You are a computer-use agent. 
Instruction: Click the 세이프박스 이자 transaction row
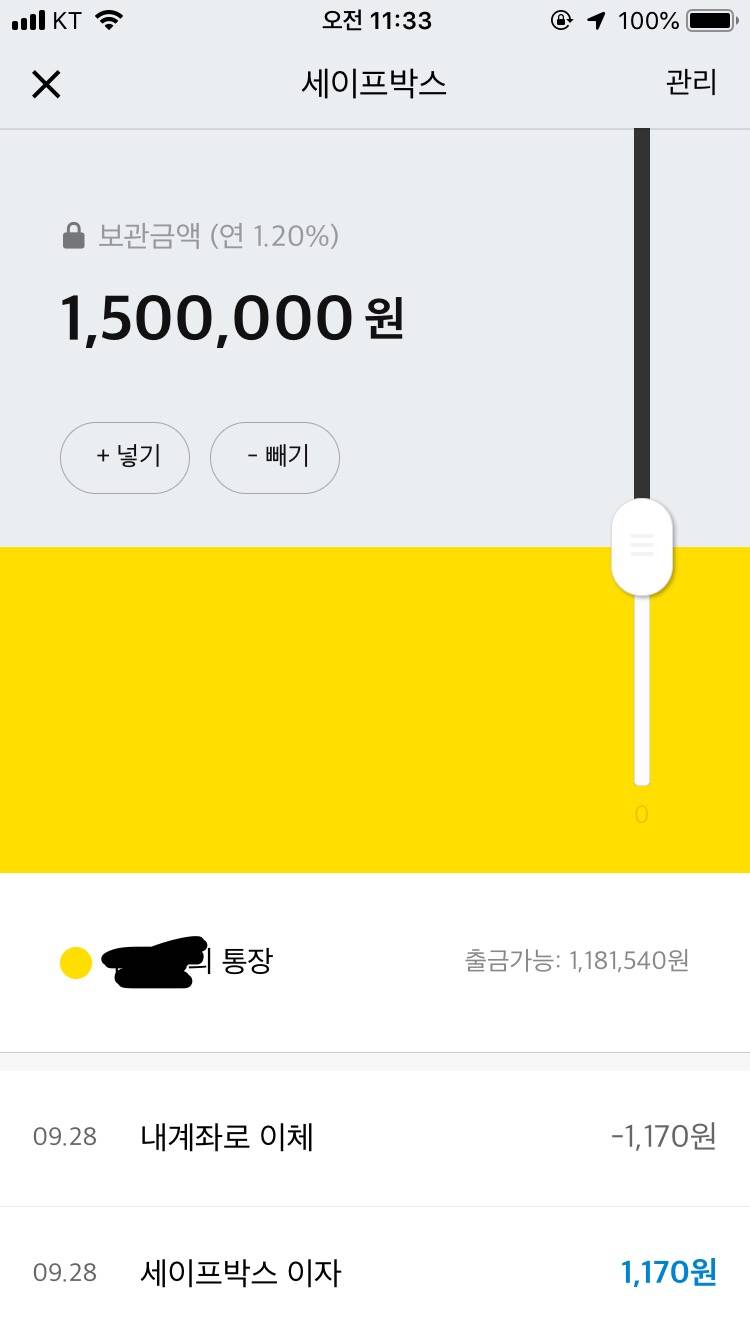coord(375,1272)
